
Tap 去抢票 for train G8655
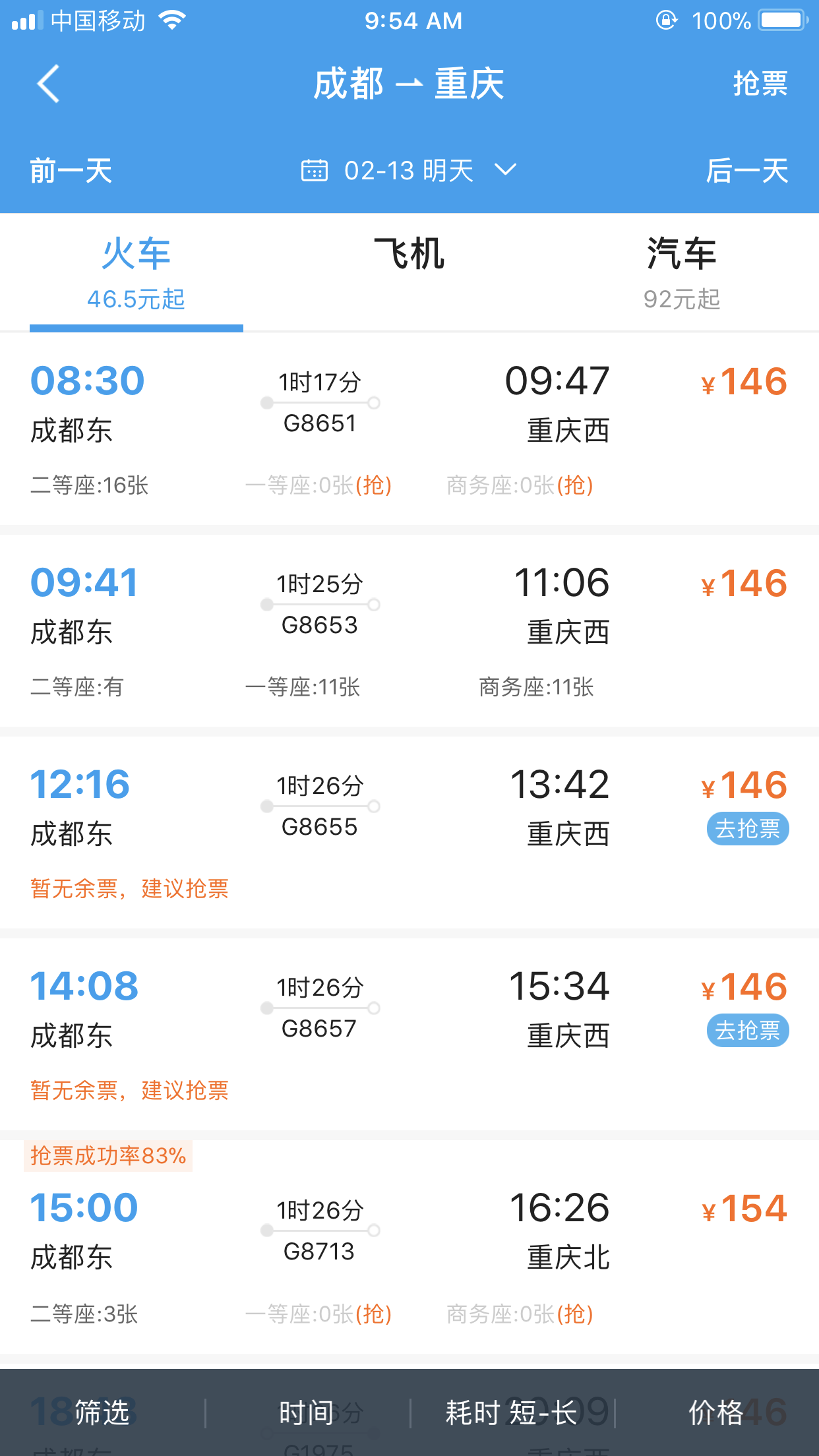click(x=748, y=829)
